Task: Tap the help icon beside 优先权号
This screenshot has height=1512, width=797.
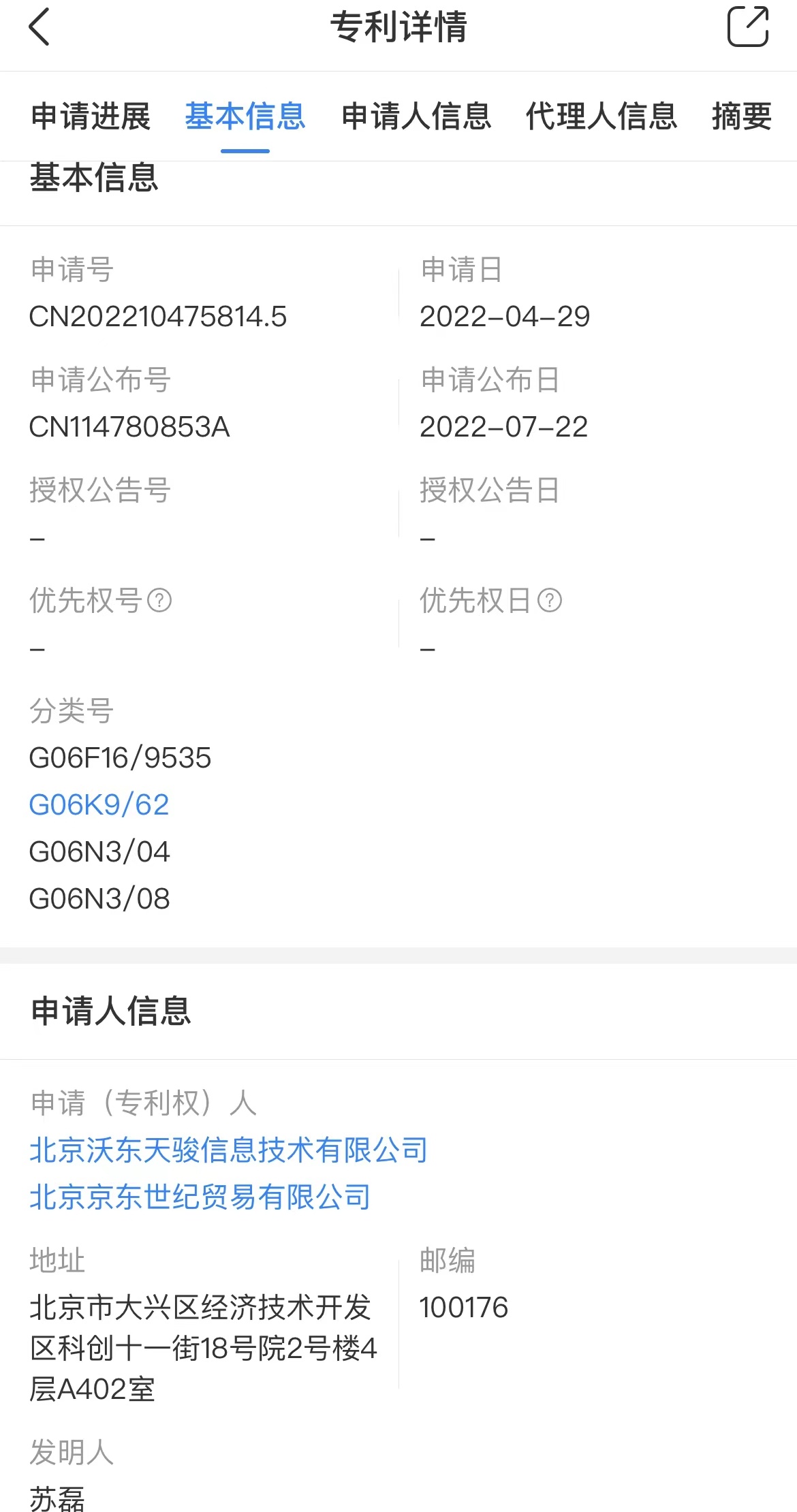Action: coord(159,600)
